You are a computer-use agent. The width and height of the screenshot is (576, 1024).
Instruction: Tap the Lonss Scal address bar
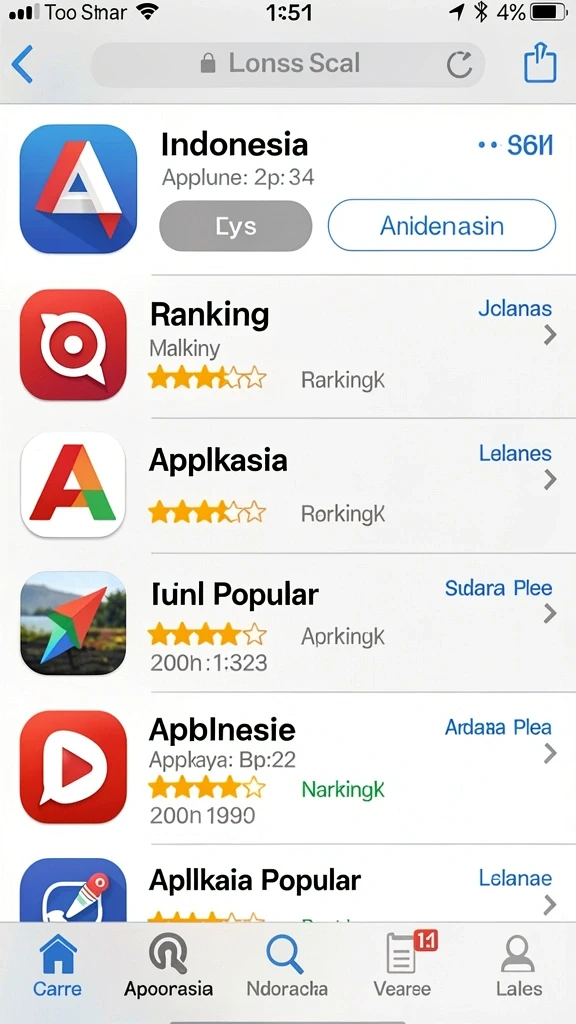(x=287, y=64)
